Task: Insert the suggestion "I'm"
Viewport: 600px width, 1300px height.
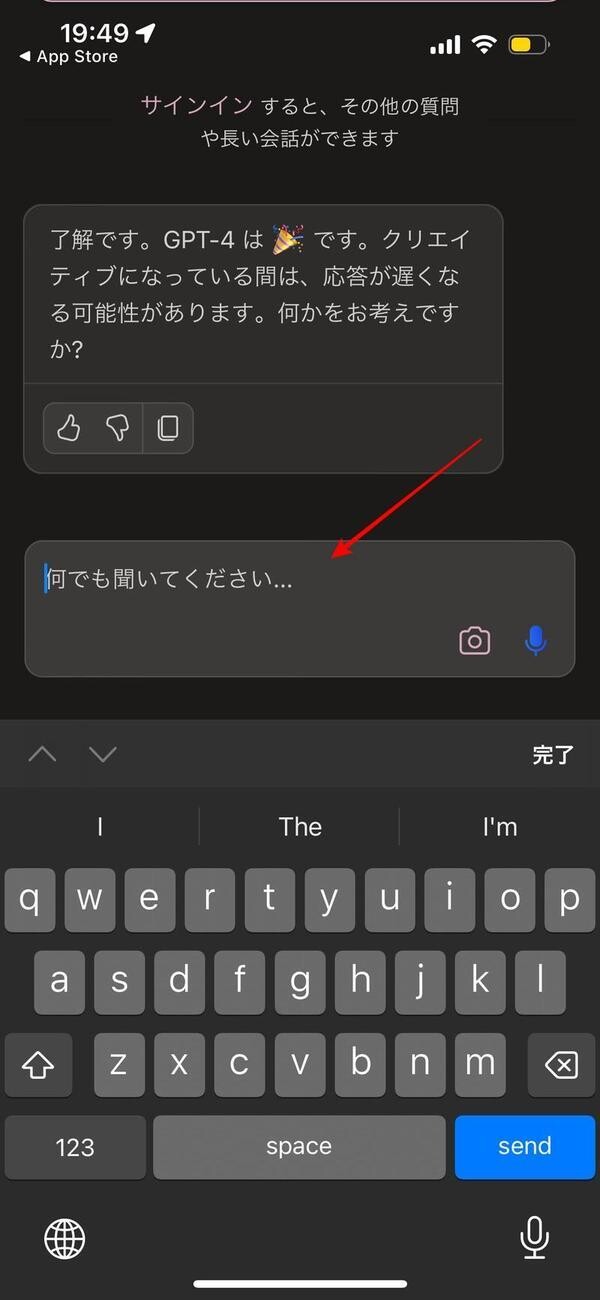Action: (x=499, y=827)
